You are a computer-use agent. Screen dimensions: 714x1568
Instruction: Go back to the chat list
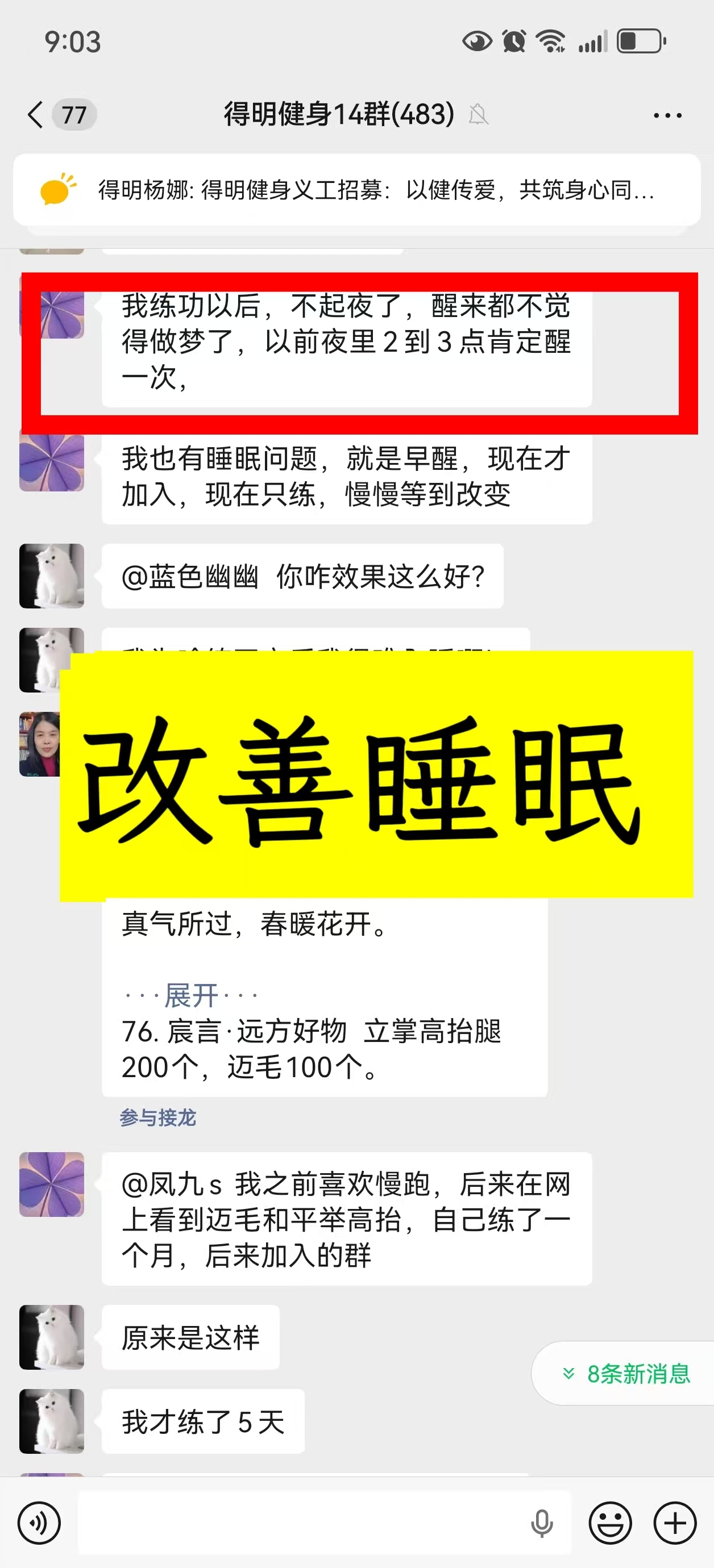pyautogui.click(x=36, y=114)
